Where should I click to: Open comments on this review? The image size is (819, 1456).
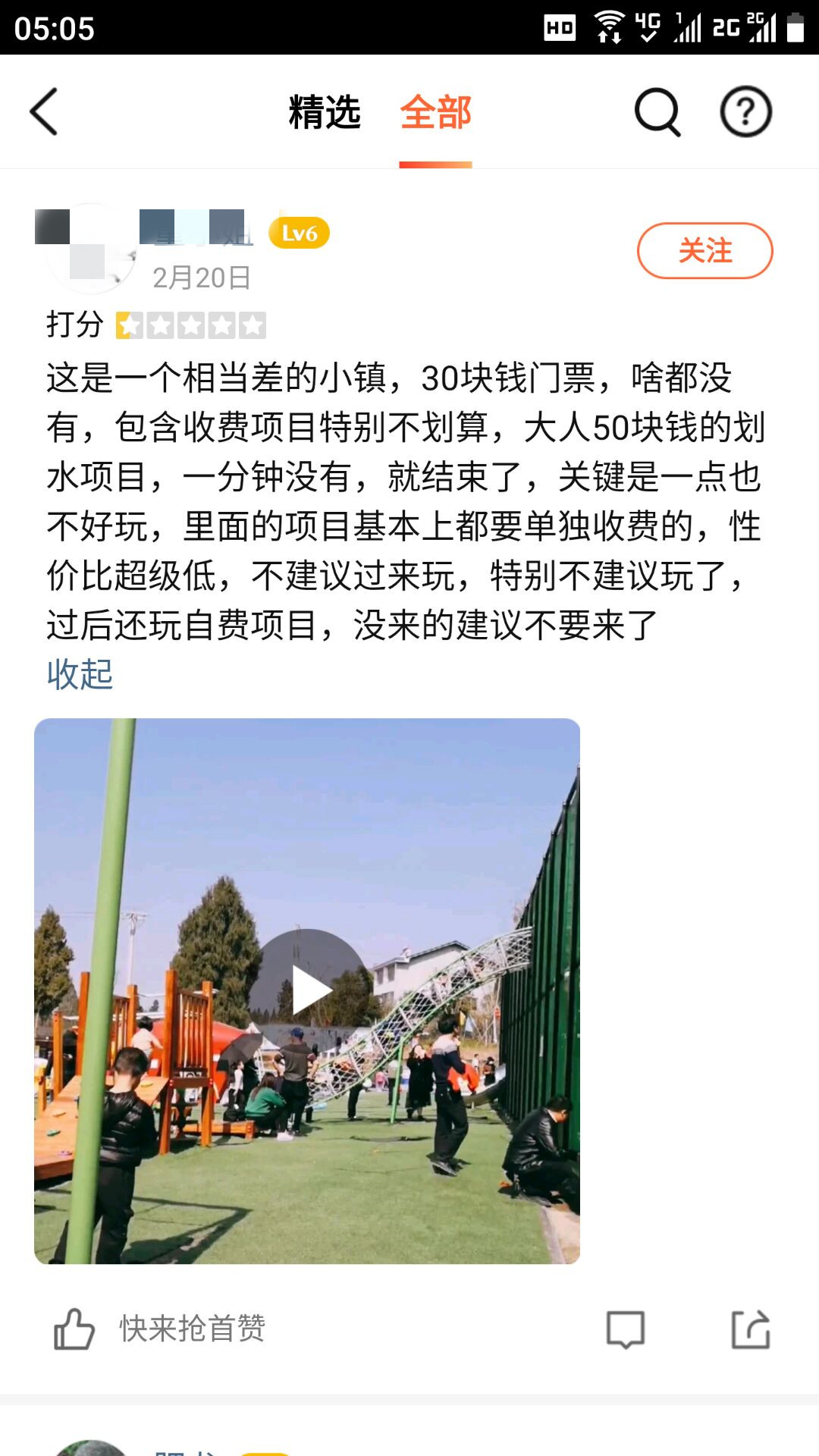626,1329
